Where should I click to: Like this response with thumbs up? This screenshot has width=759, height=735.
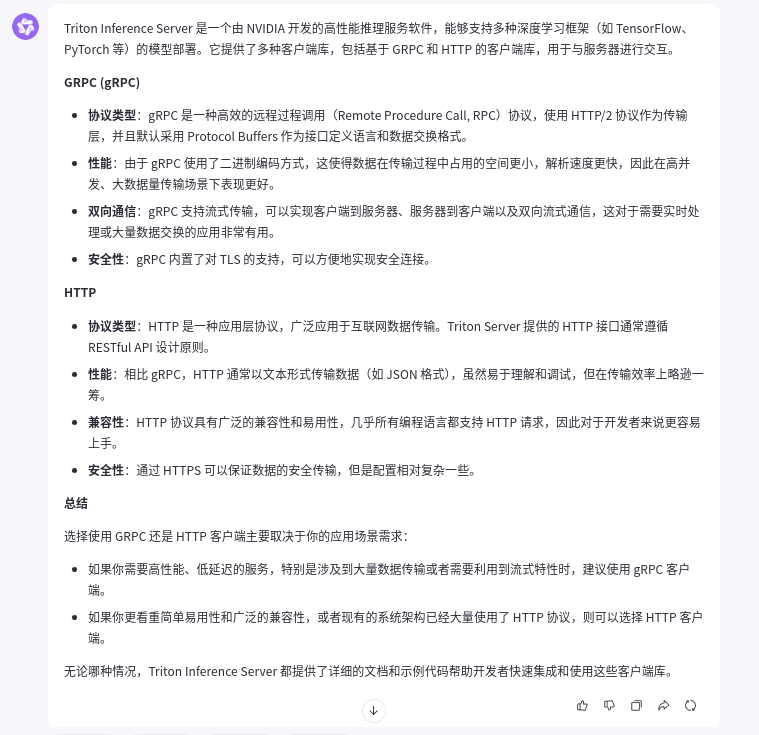[582, 706]
